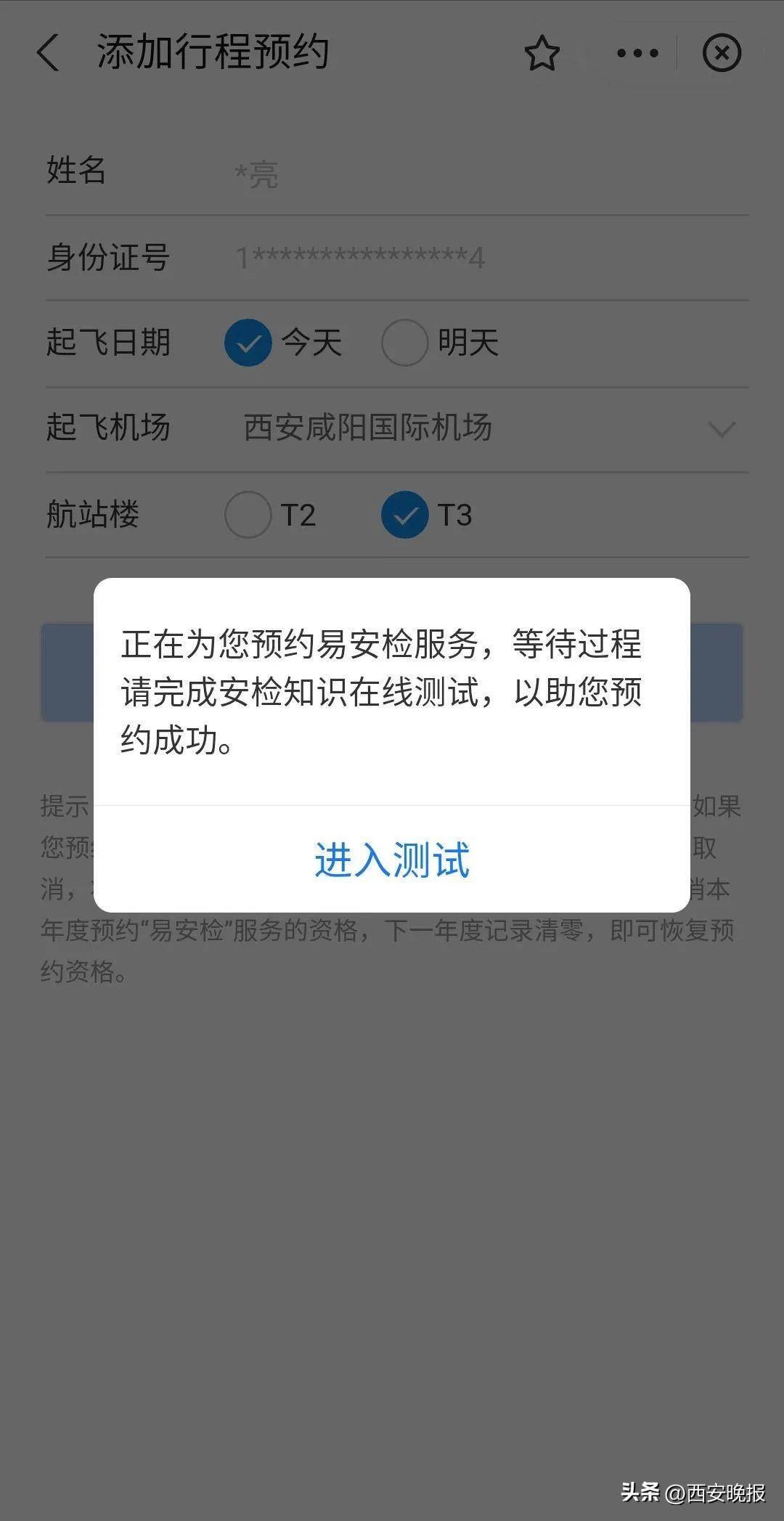Expand the 起飞机场 airport dropdown

720,428
